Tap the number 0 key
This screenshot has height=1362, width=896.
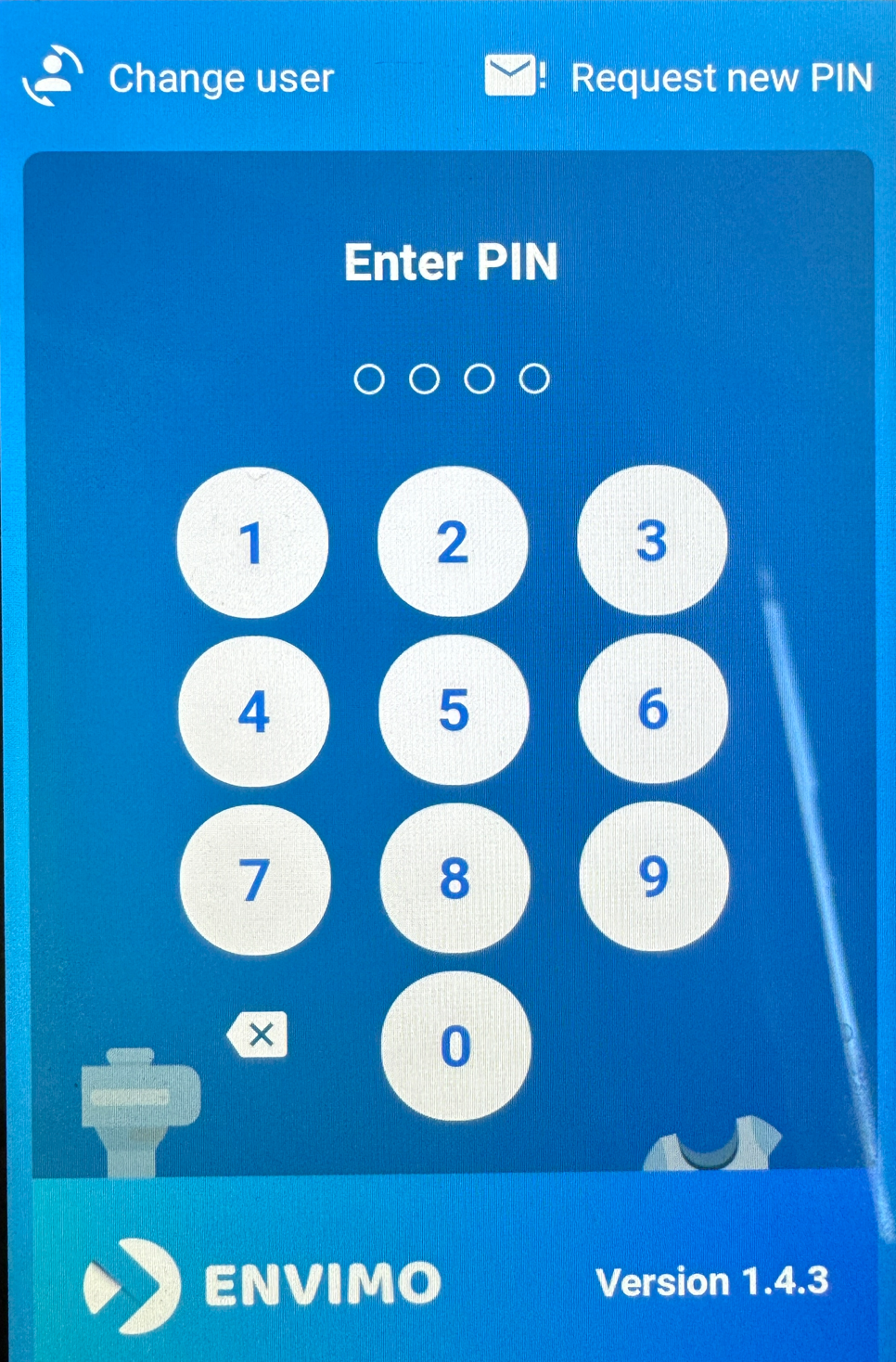click(x=455, y=1047)
